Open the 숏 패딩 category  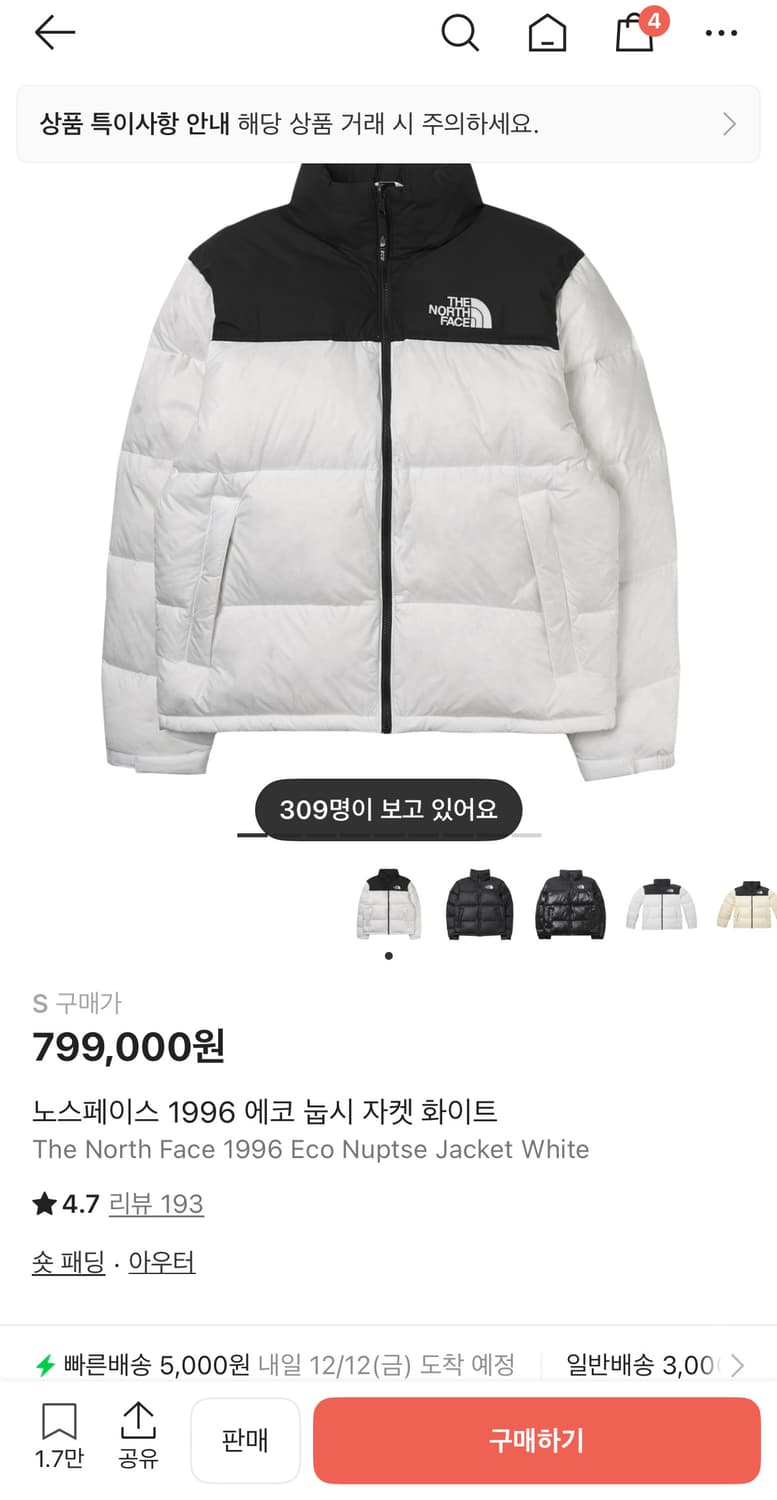pos(68,1263)
